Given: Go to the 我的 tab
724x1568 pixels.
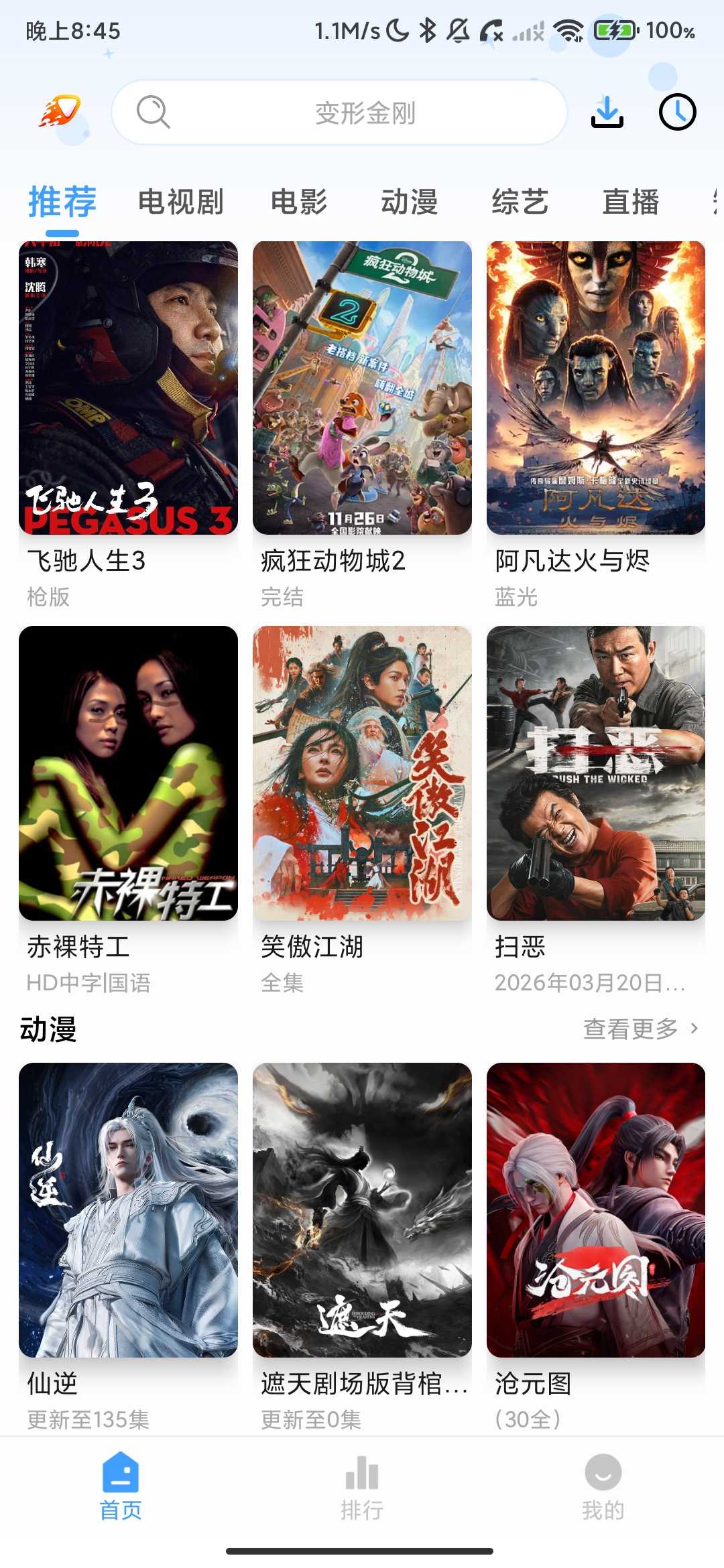Looking at the screenshot, I should (x=603, y=1486).
